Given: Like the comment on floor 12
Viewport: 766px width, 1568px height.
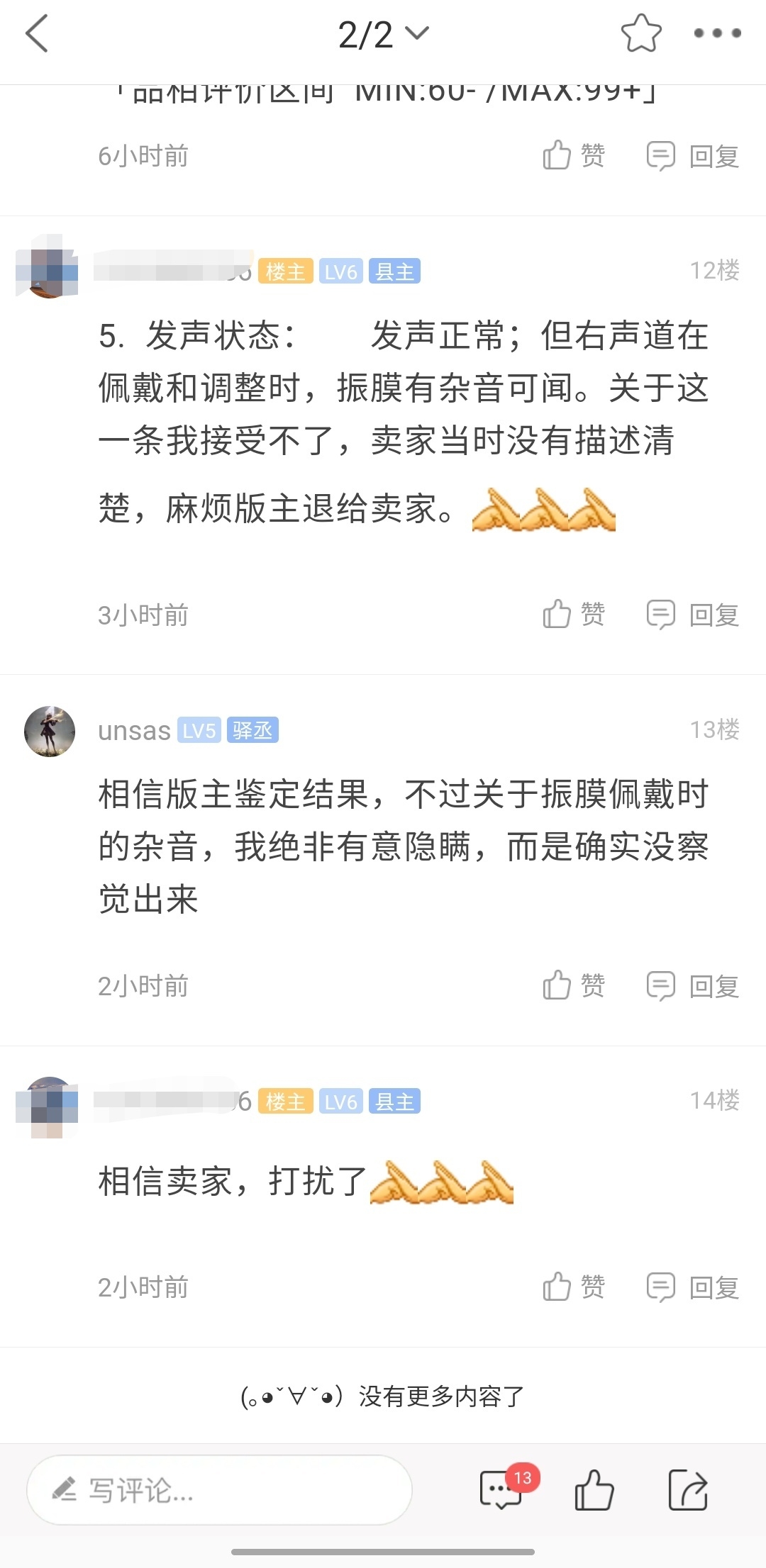Looking at the screenshot, I should 573,615.
